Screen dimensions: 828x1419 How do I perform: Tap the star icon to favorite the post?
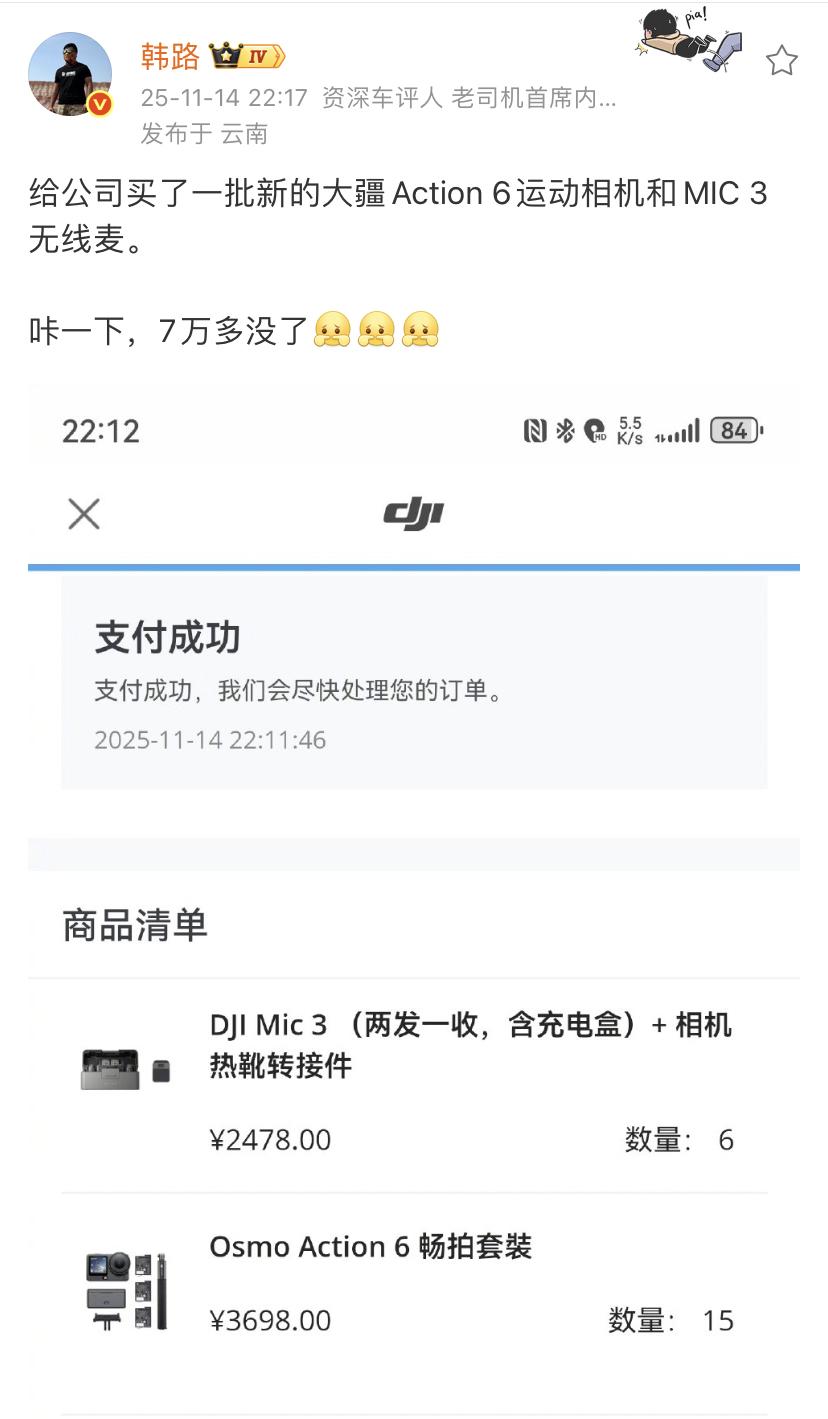coord(782,60)
